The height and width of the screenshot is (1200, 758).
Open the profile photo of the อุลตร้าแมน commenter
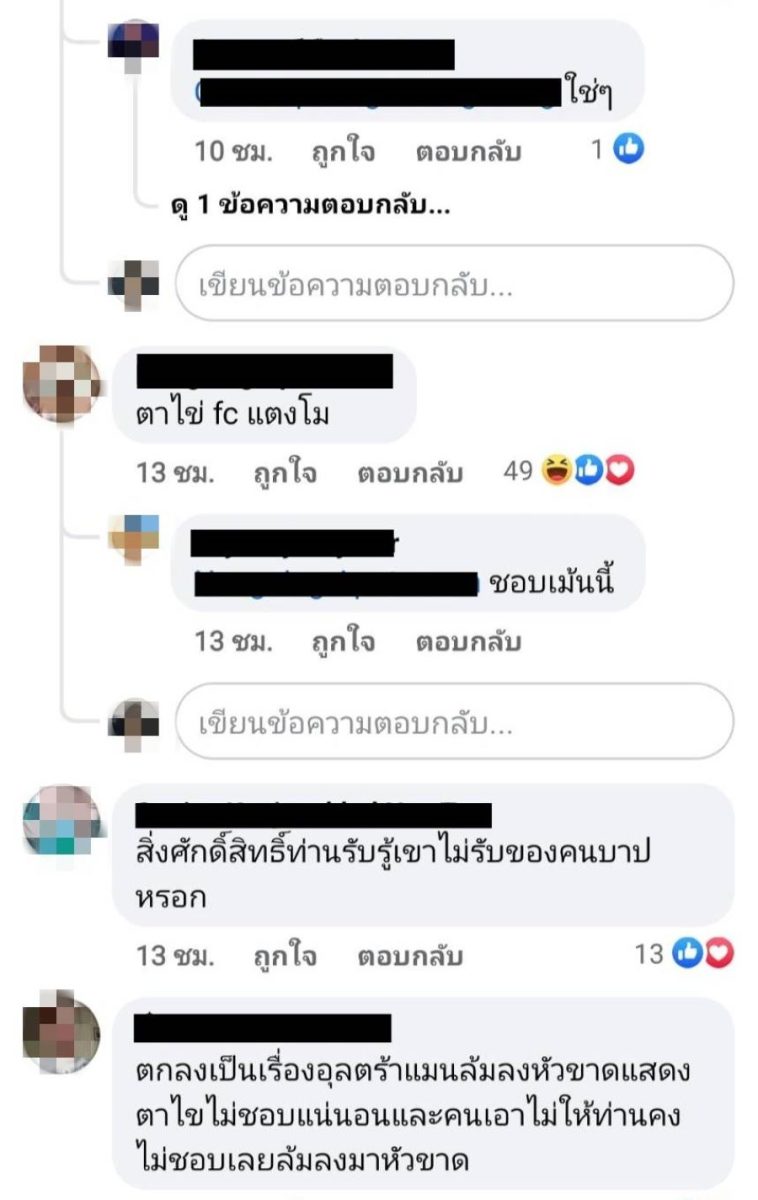pyautogui.click(x=62, y=1032)
